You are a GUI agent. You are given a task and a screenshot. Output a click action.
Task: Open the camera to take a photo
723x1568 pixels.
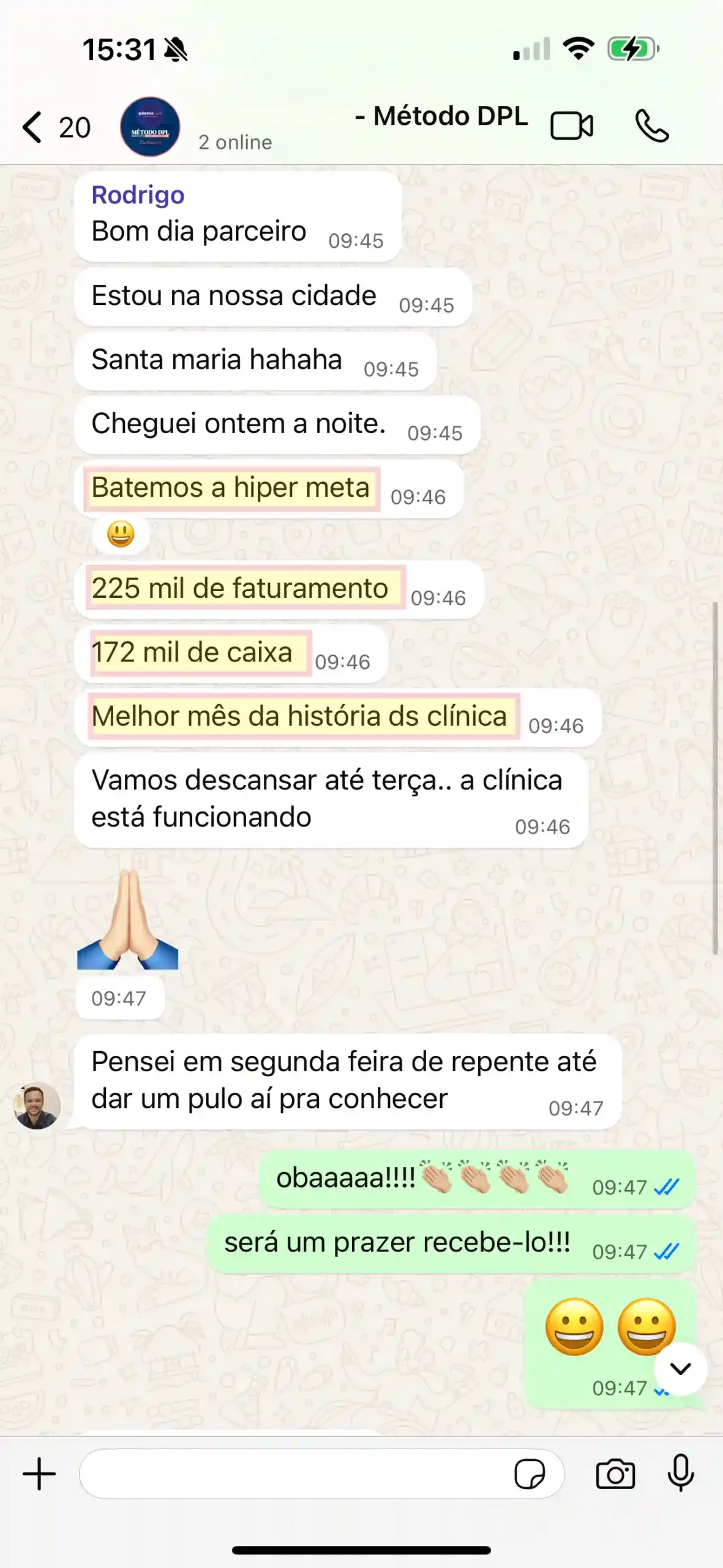click(615, 1473)
